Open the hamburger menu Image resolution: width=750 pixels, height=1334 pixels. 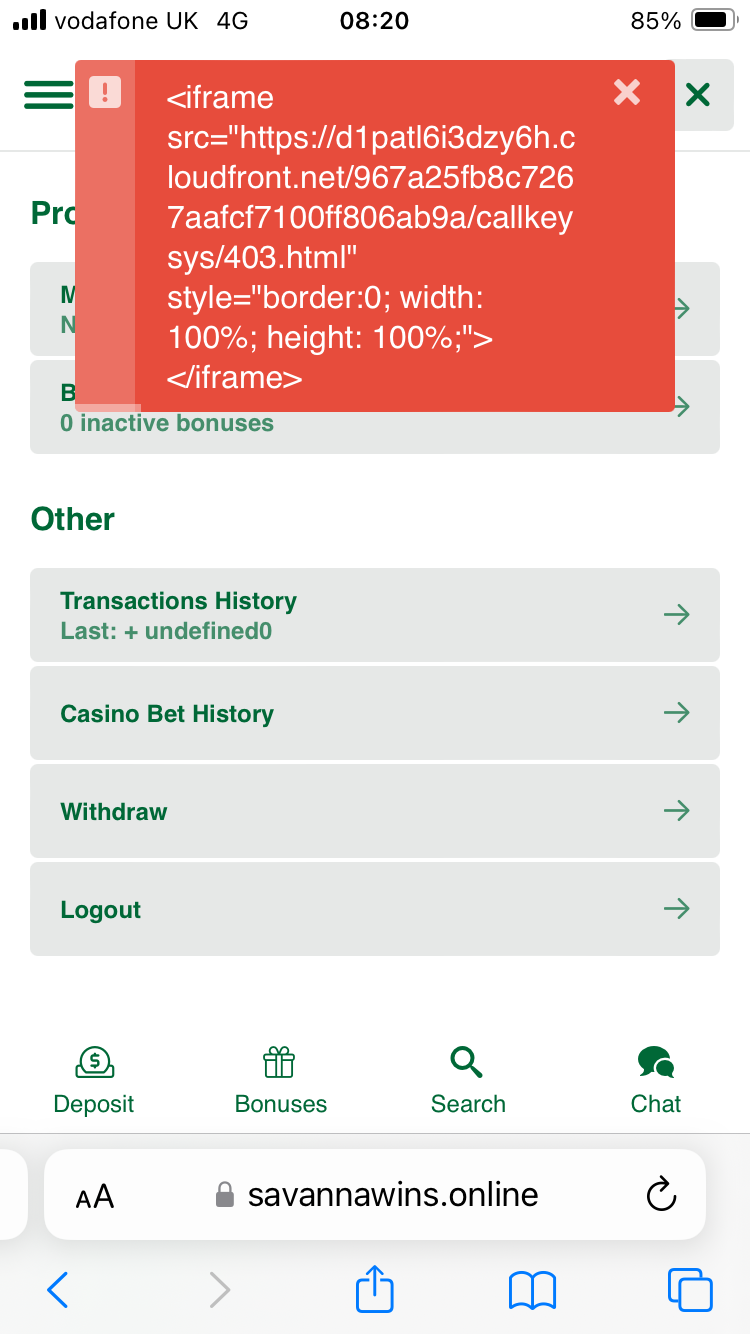click(48, 95)
